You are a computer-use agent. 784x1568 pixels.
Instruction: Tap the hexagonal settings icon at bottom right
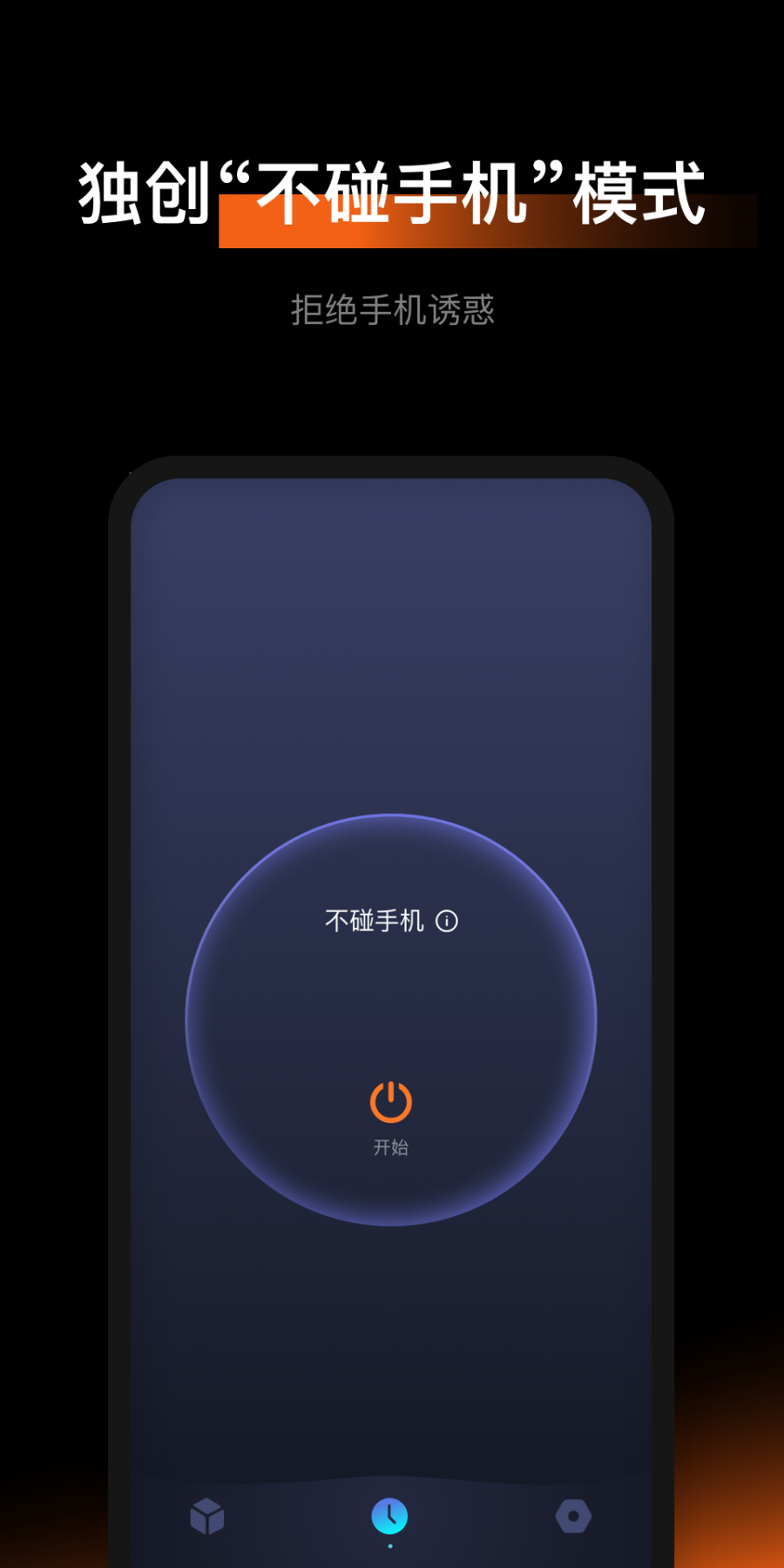coord(575,1517)
